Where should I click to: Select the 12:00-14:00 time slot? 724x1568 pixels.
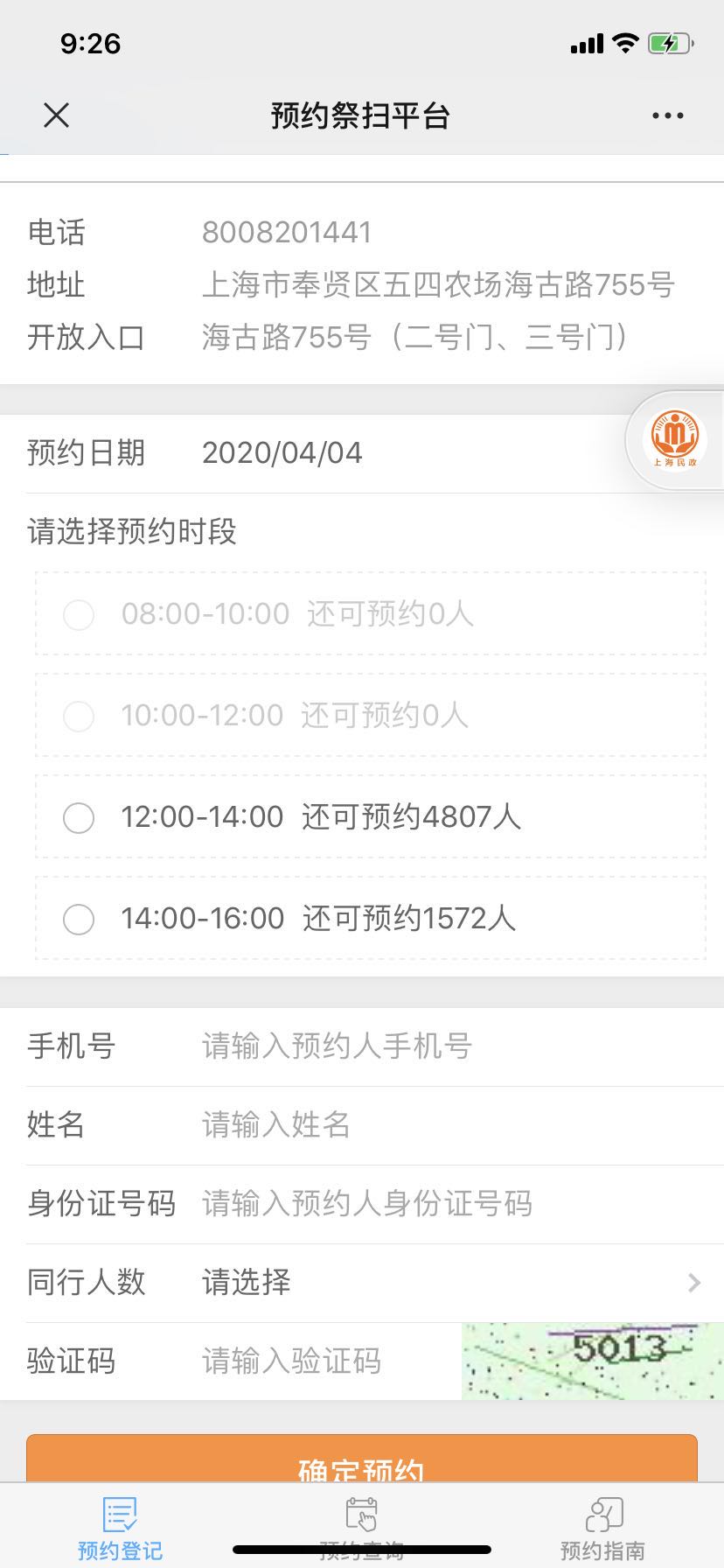pos(79,818)
